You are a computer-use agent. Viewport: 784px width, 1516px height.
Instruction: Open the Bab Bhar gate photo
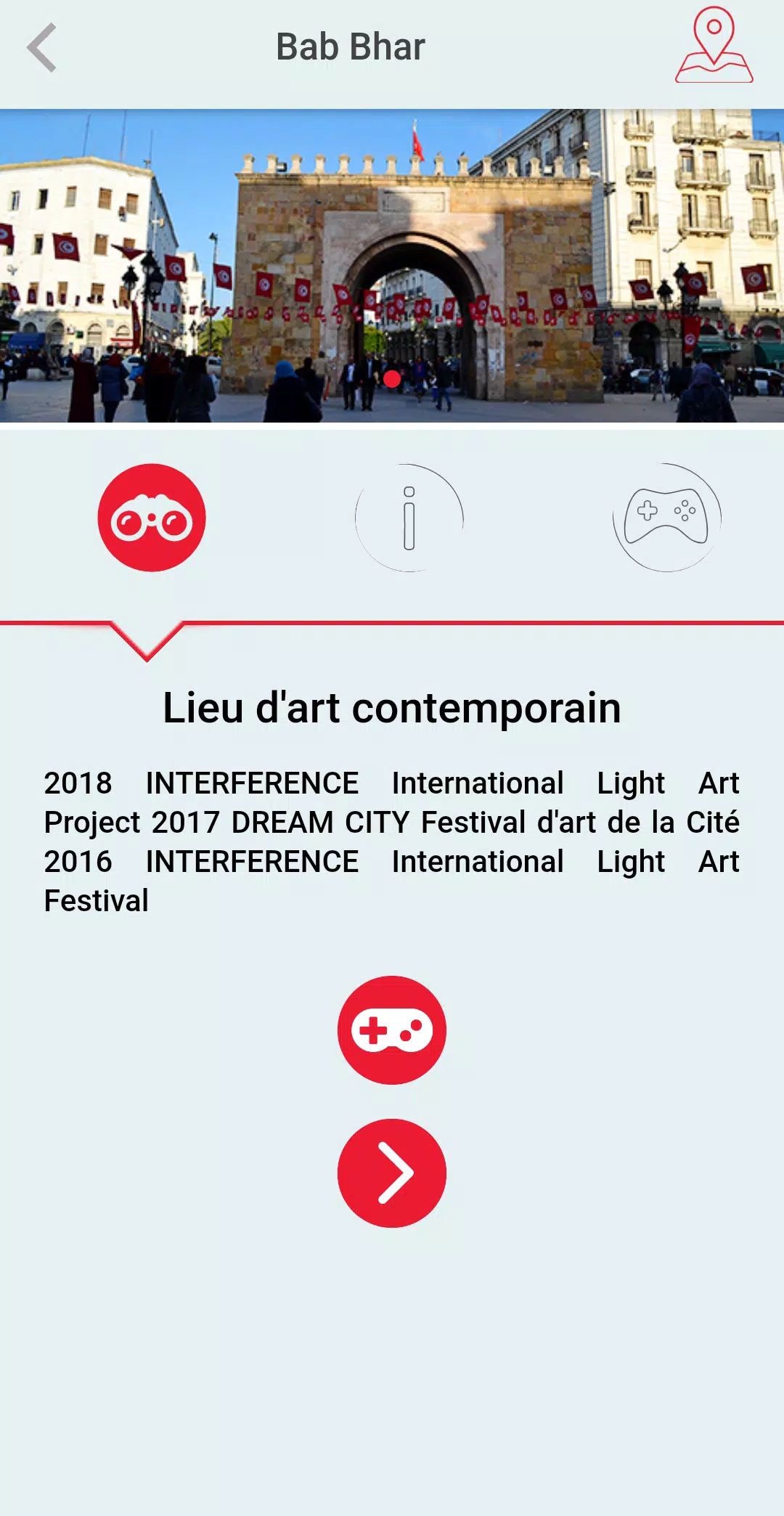click(x=392, y=266)
